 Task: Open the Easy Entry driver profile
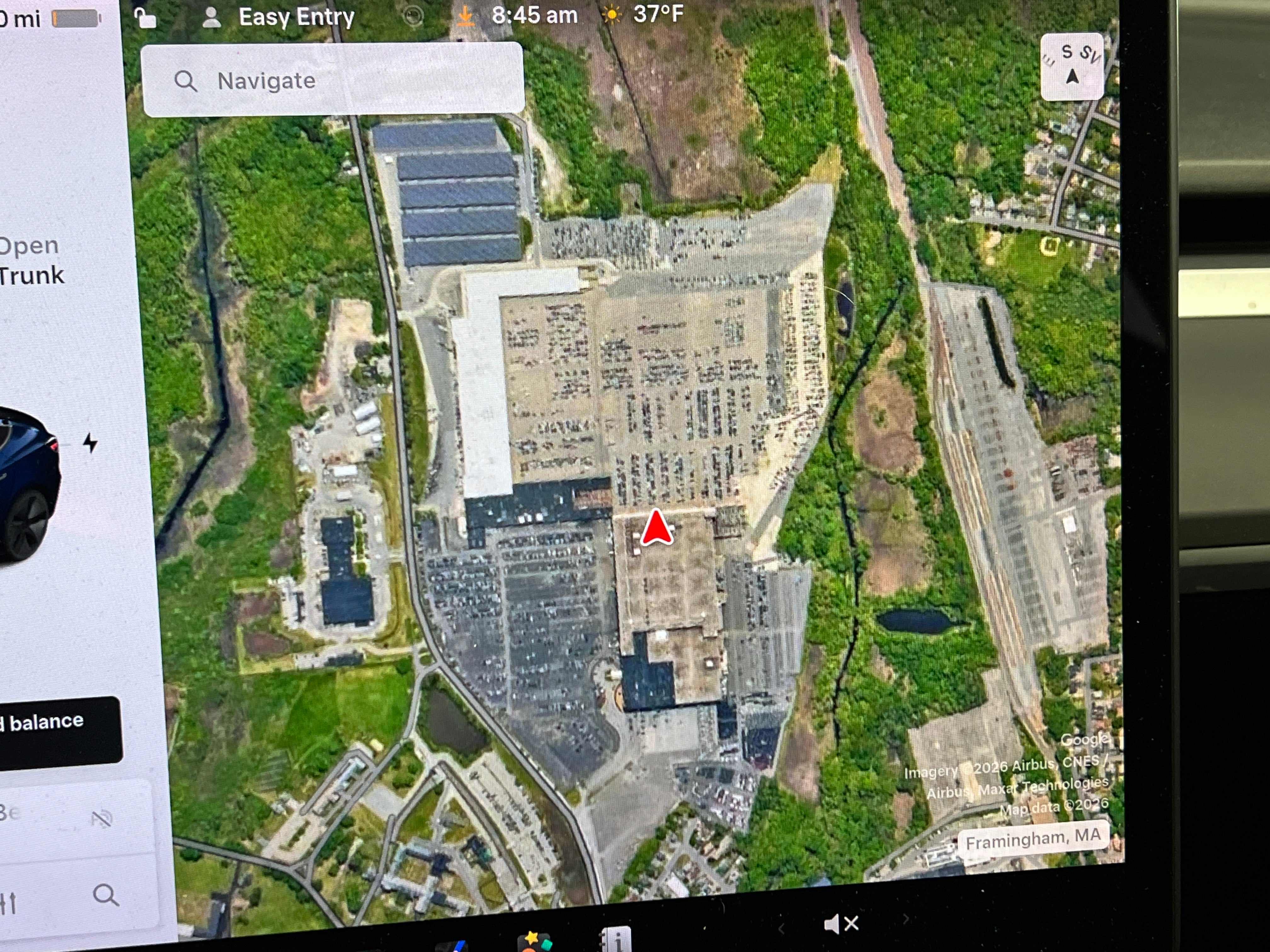pyautogui.click(x=279, y=17)
